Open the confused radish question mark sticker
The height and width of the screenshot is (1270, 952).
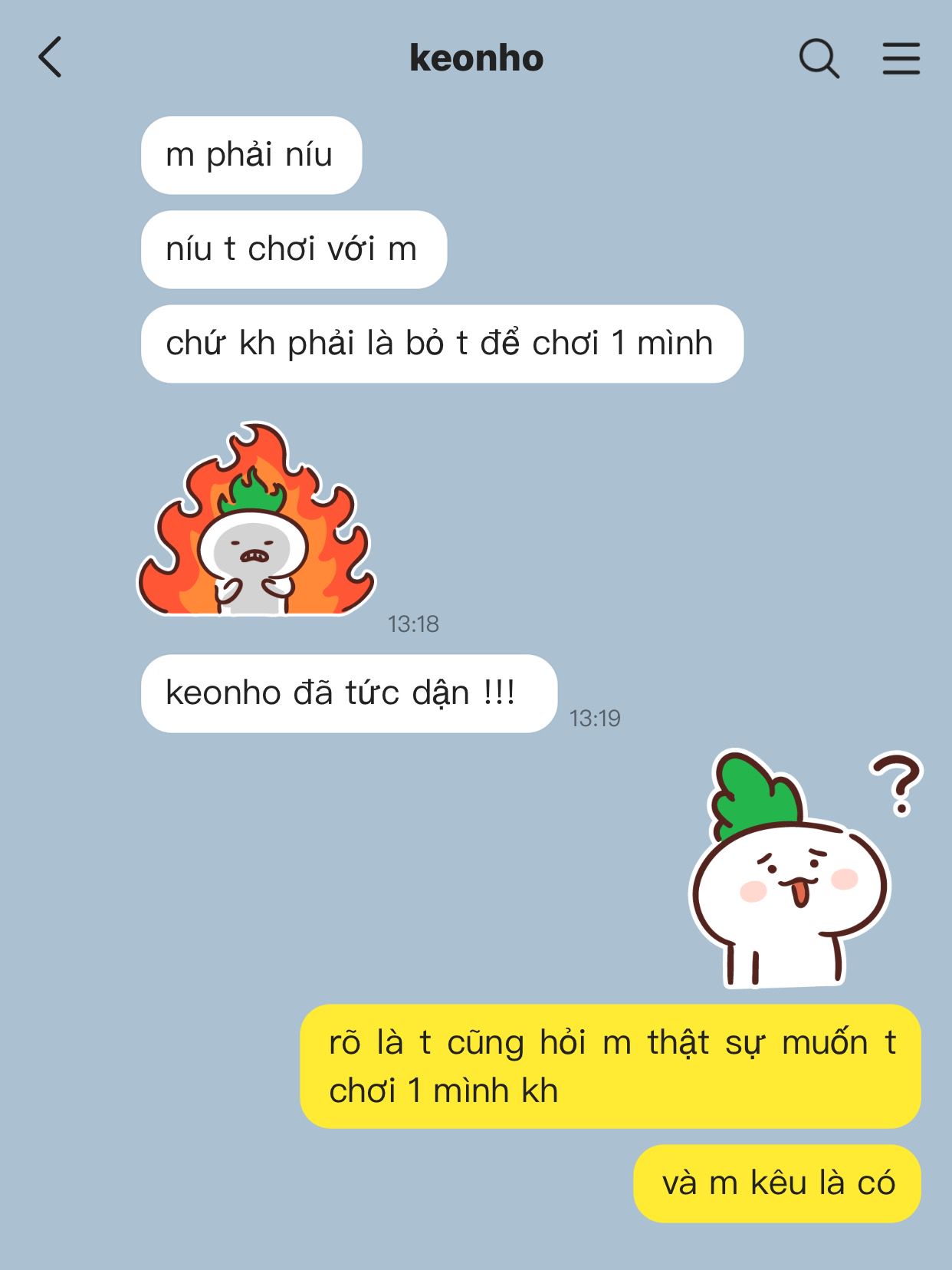(x=797, y=870)
